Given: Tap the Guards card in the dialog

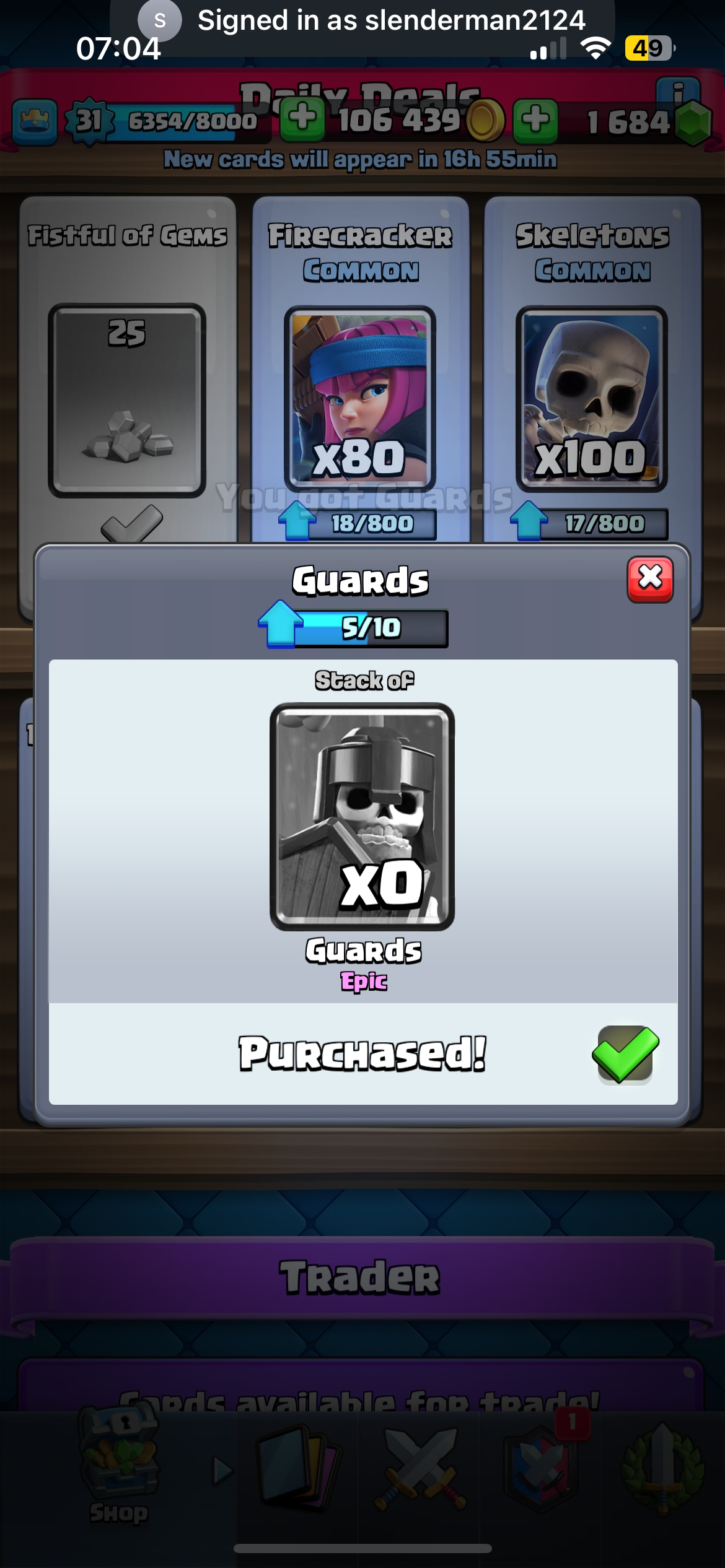Looking at the screenshot, I should tap(362, 816).
